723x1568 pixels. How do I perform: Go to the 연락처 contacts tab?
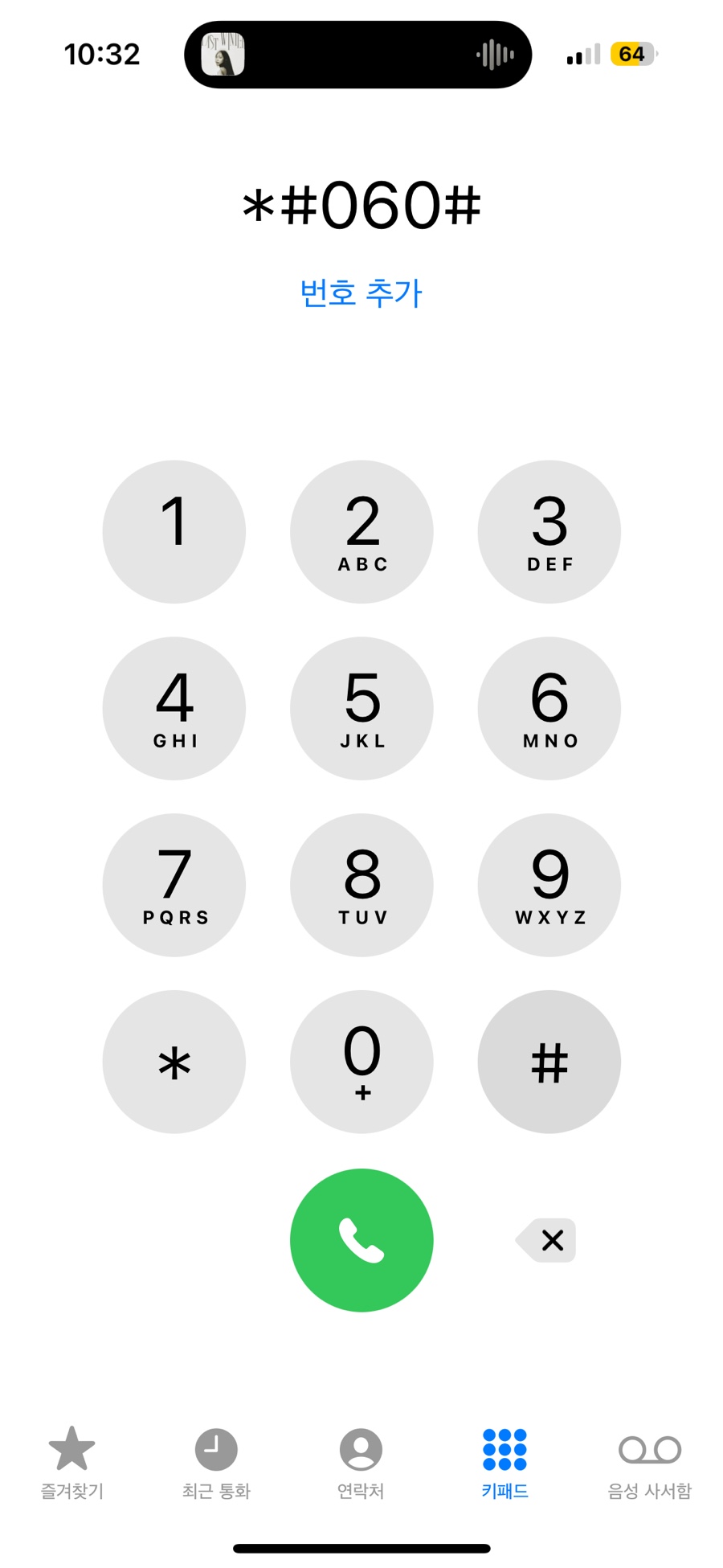pos(361,1463)
